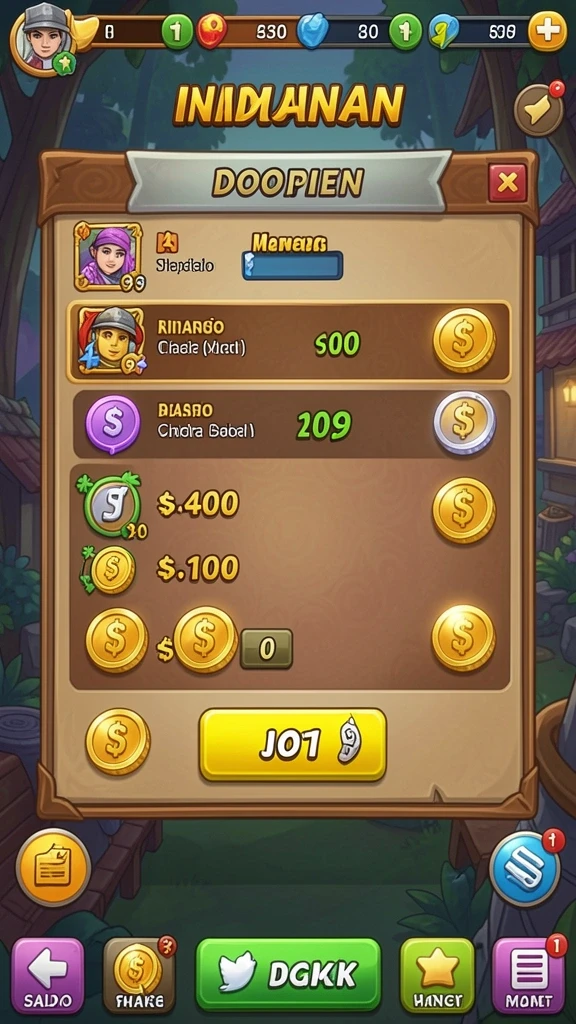Open the orange notes button beside the panel
This screenshot has height=1024, width=576.
tap(54, 868)
